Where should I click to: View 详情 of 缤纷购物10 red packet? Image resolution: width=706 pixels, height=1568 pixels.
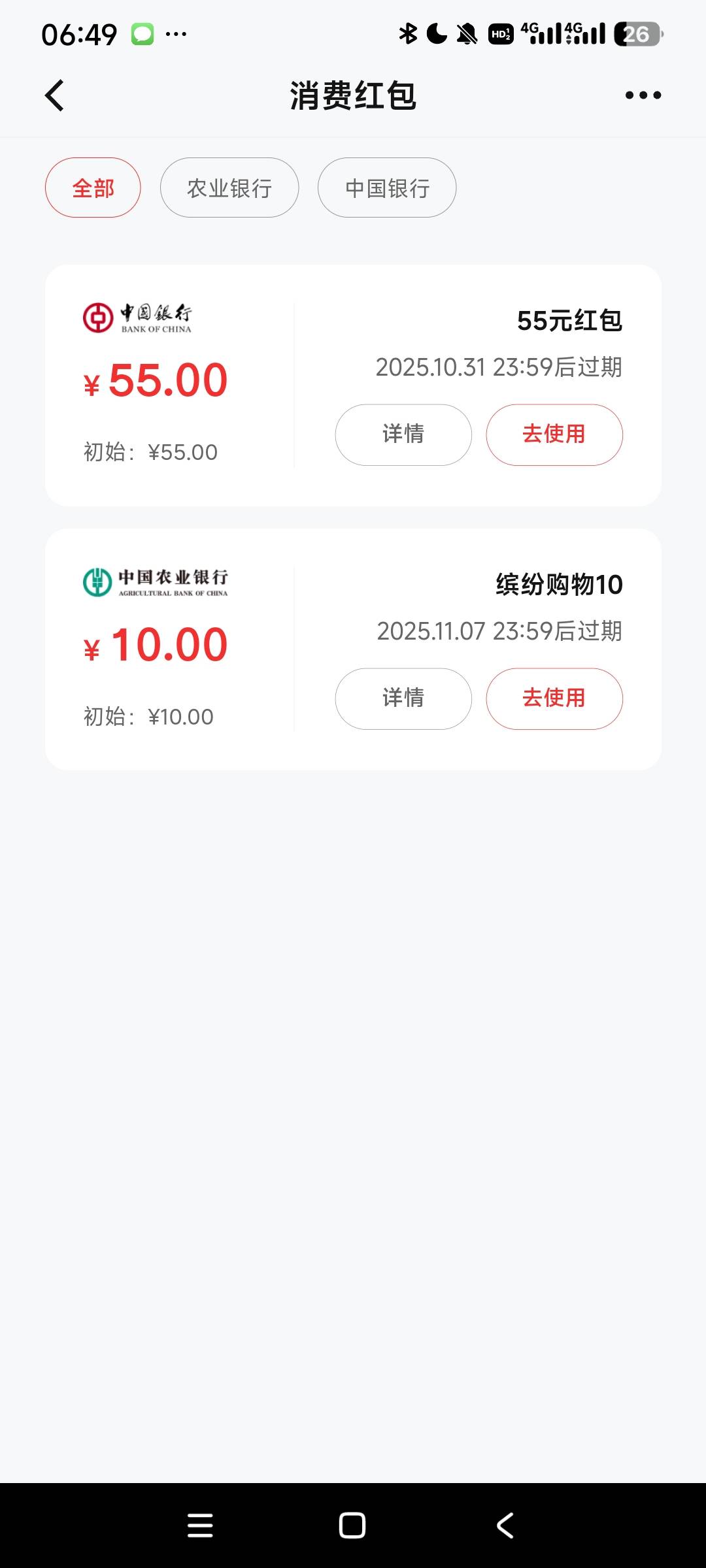[x=403, y=698]
